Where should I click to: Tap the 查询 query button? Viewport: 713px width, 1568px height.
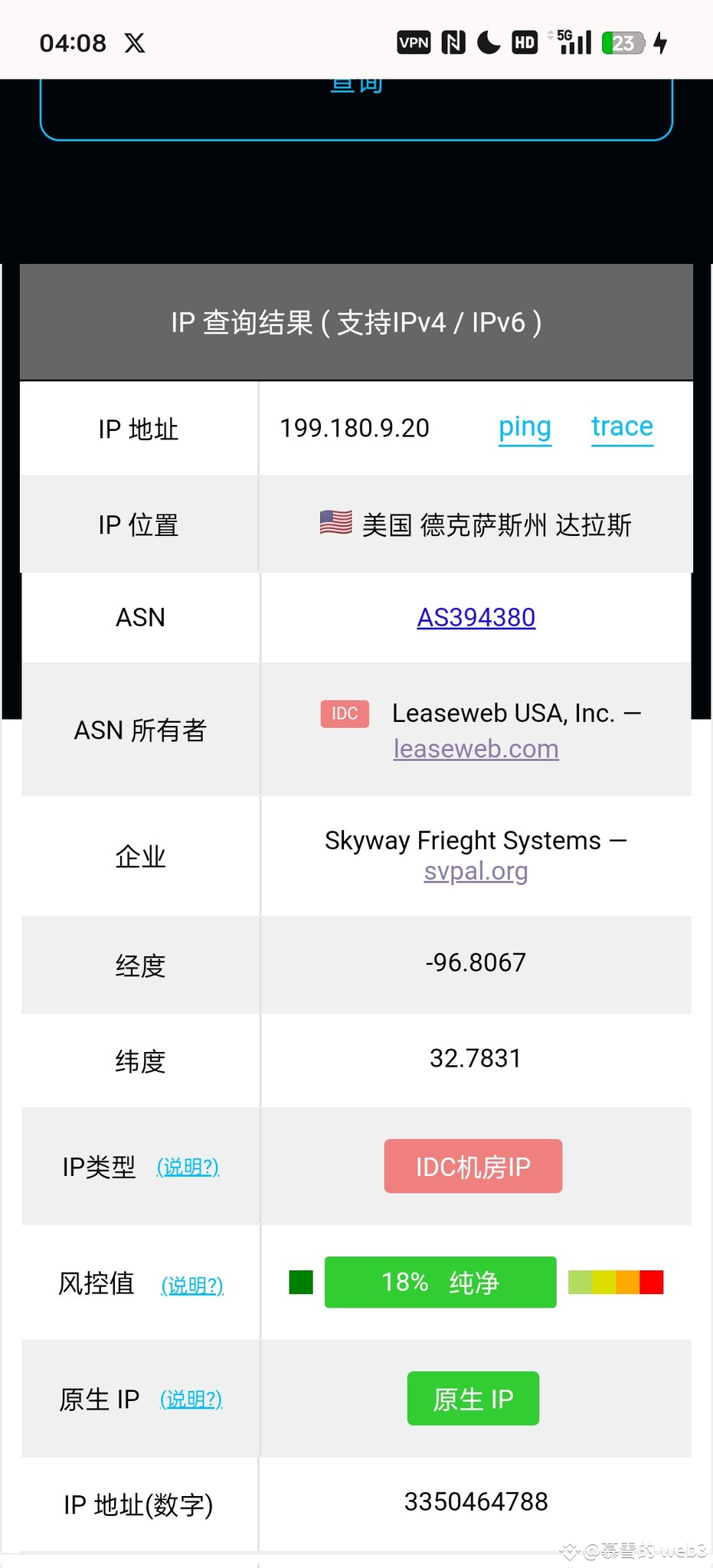click(x=356, y=107)
